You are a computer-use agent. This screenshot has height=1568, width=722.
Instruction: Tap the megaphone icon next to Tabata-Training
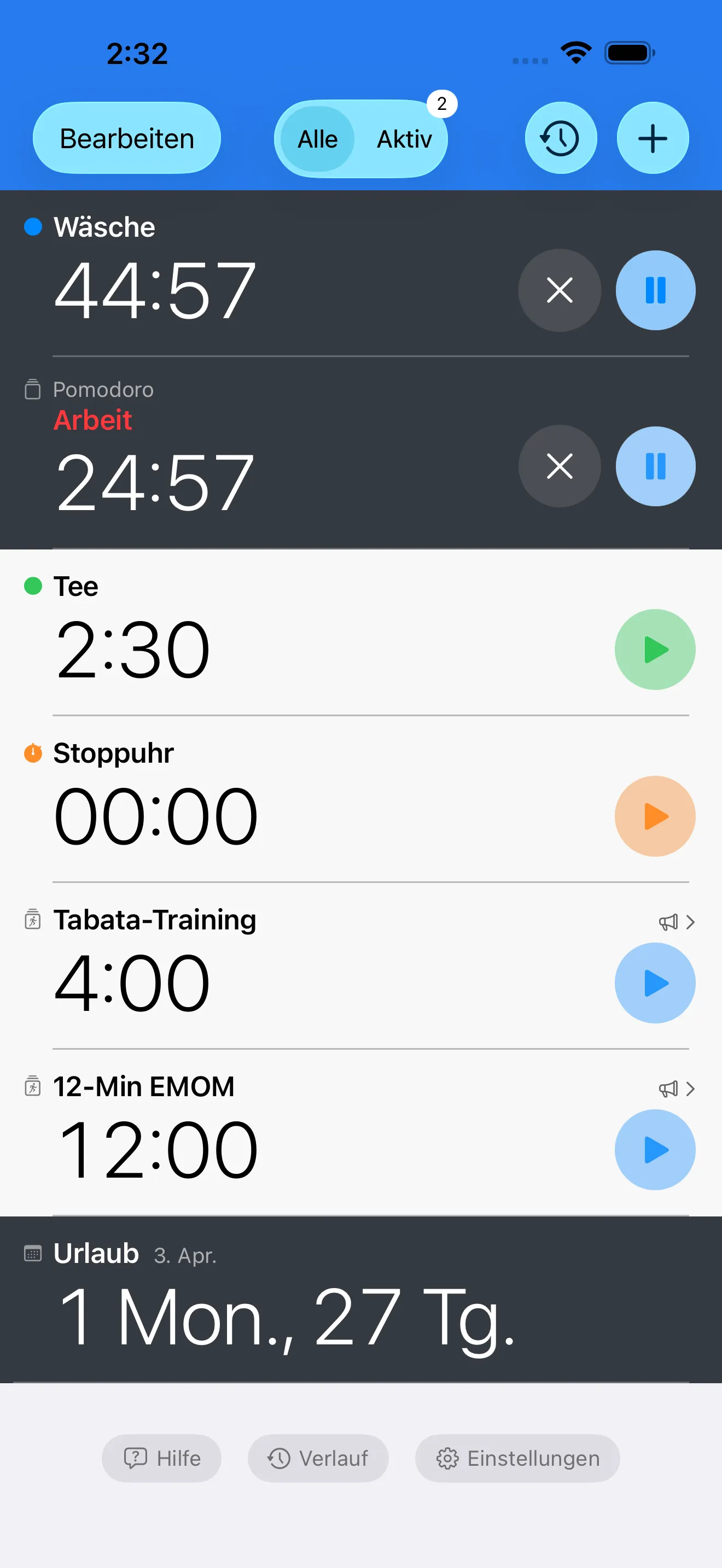(668, 922)
